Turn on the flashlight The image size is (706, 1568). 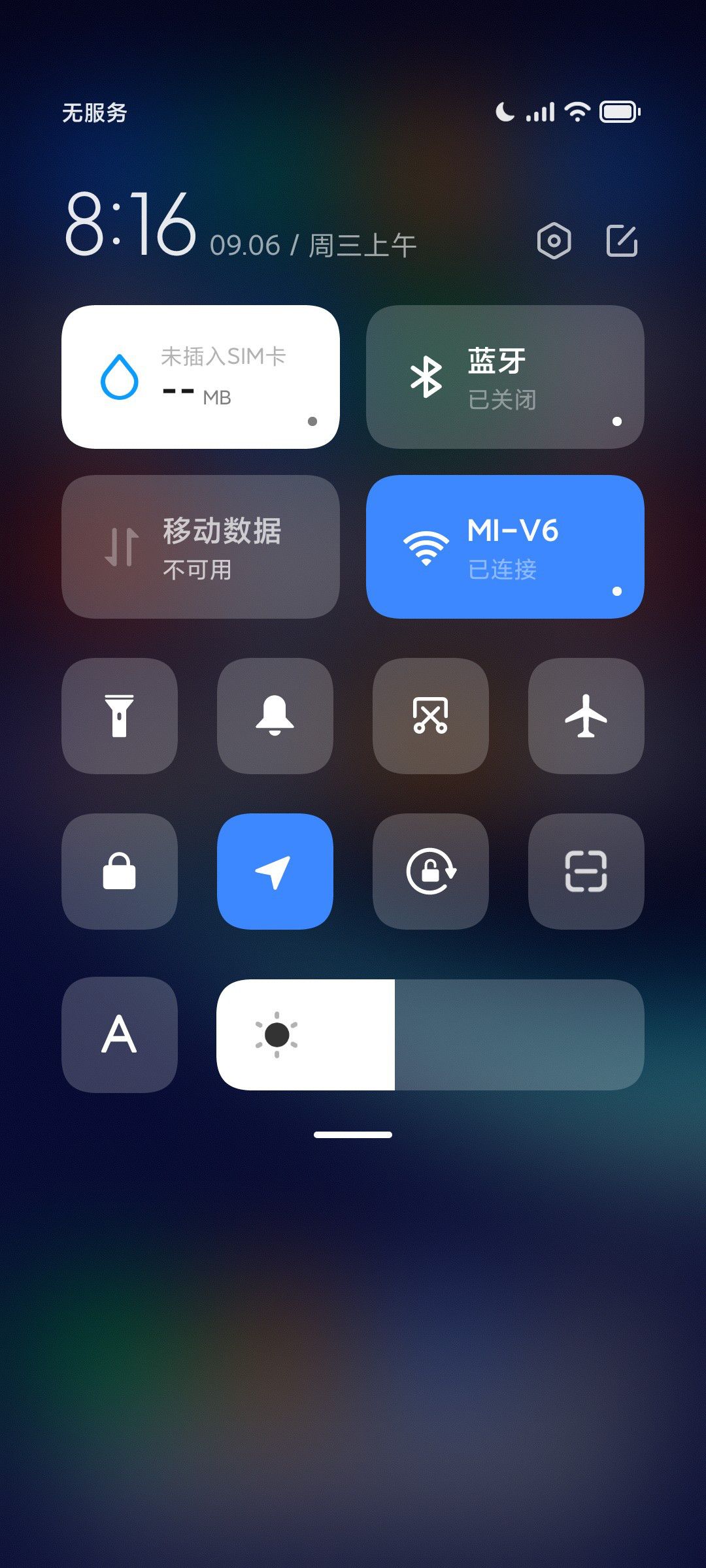coord(120,716)
